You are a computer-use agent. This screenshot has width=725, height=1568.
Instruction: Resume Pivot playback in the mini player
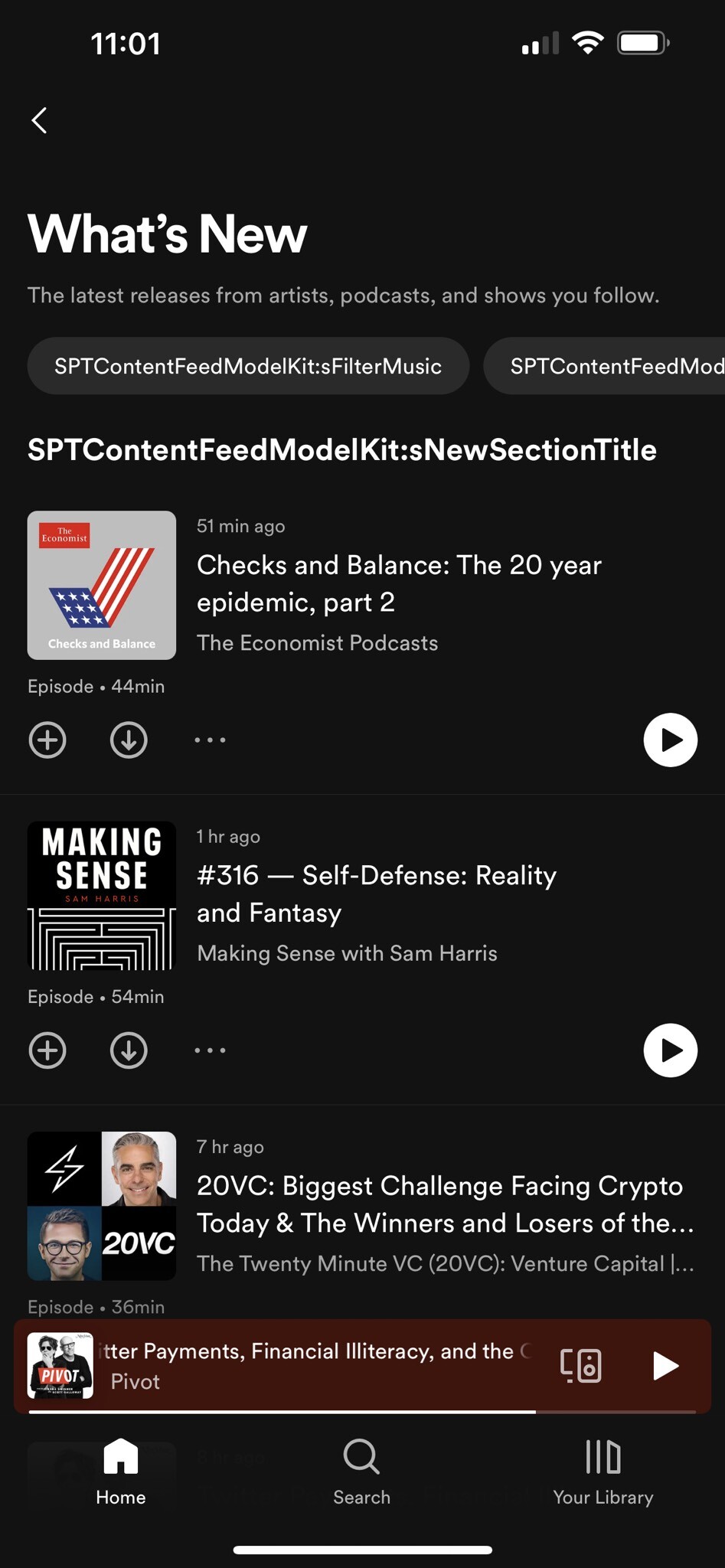point(665,1365)
